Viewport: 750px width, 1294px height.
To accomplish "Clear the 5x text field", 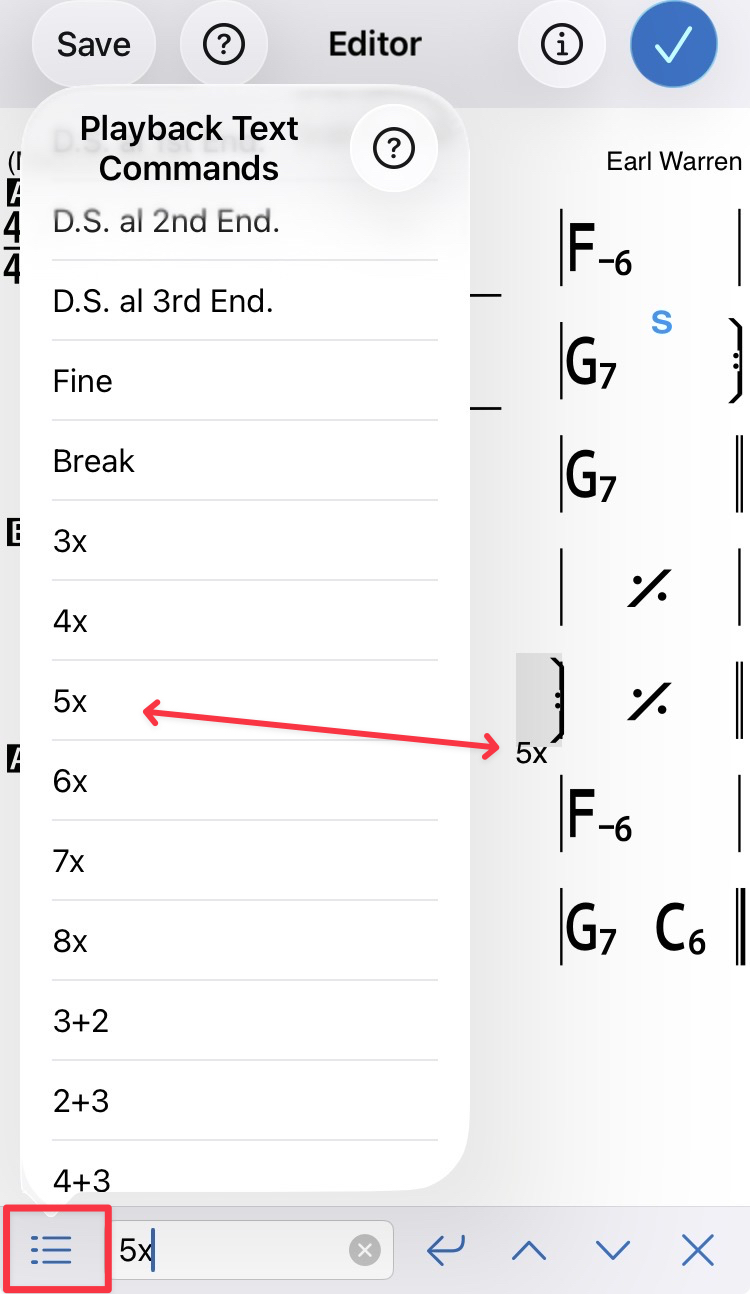I will pos(365,1250).
